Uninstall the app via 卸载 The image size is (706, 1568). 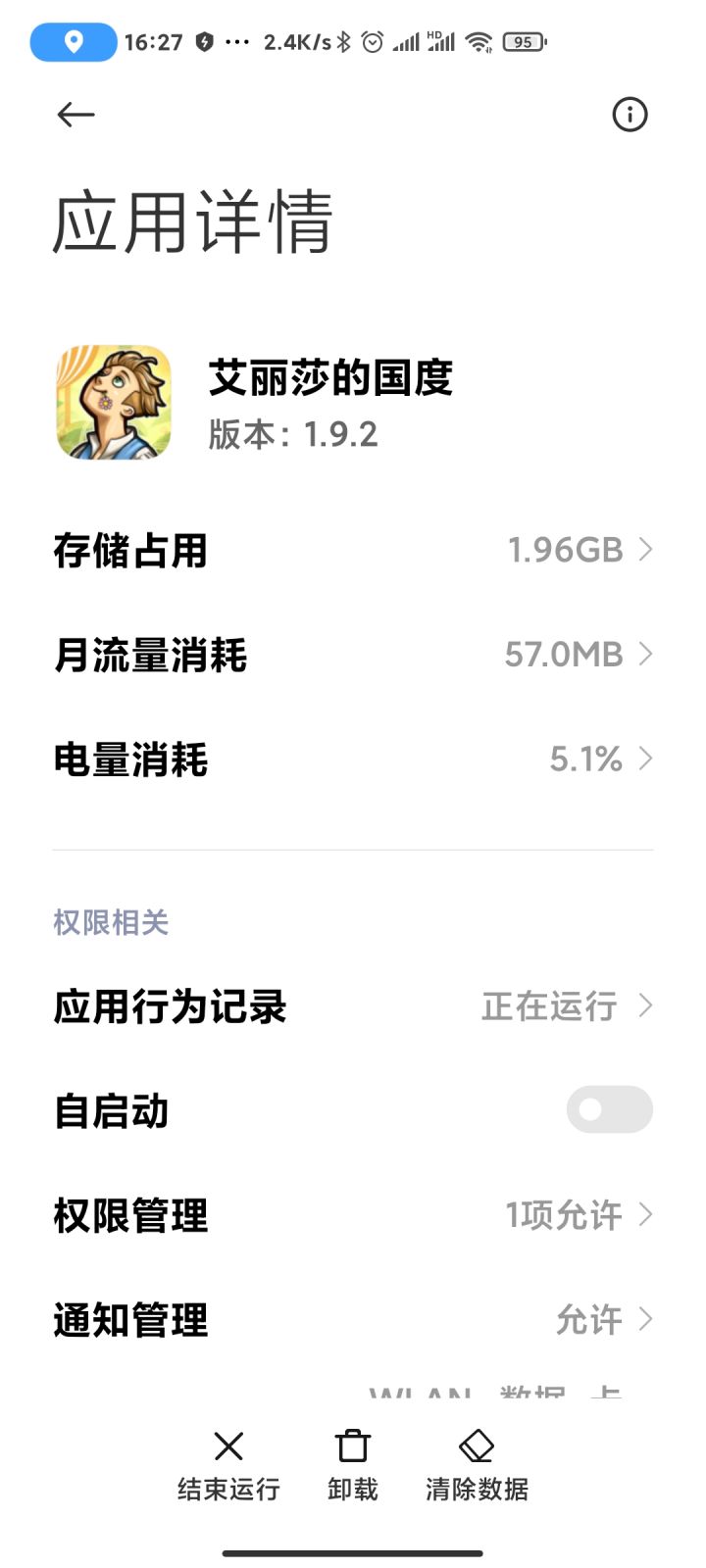[353, 1465]
